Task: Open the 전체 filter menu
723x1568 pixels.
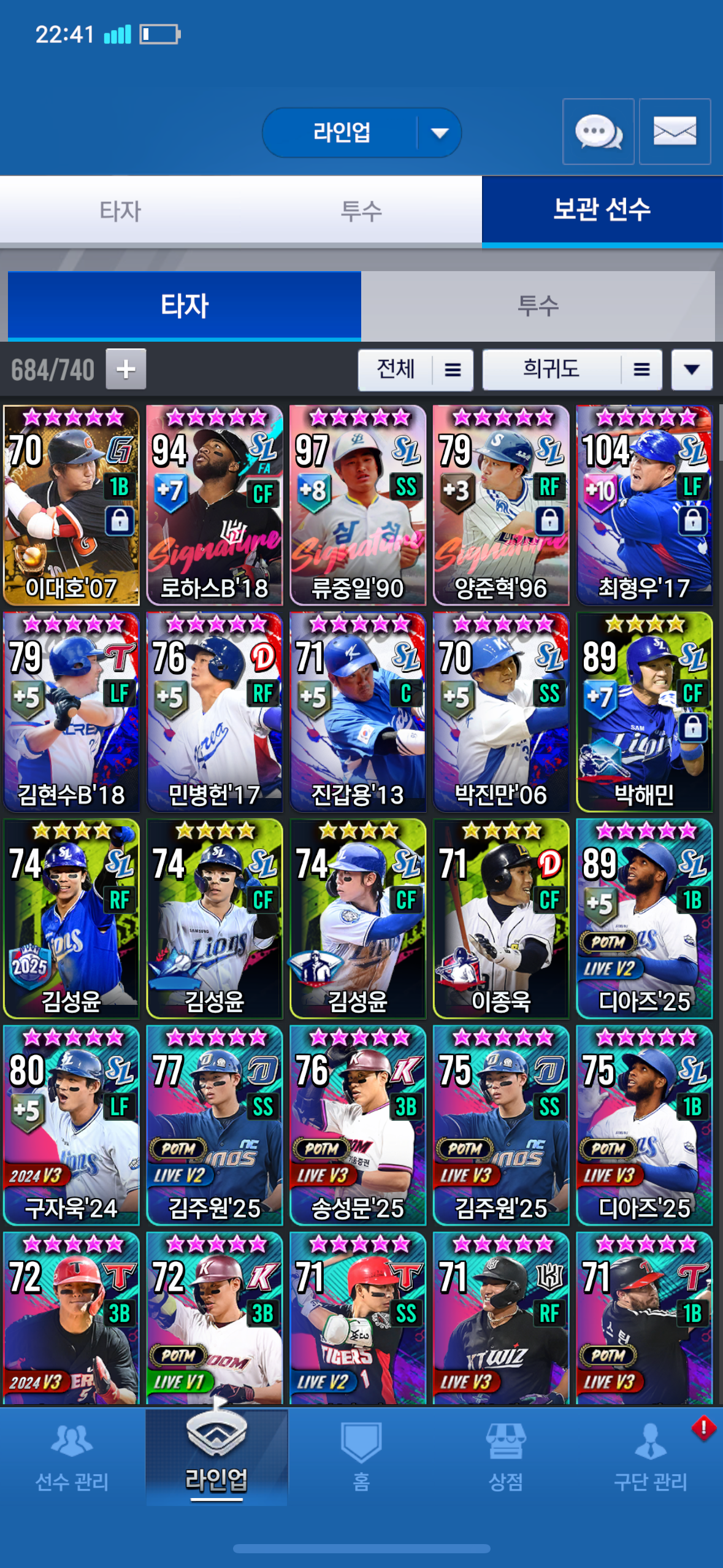Action: click(415, 369)
